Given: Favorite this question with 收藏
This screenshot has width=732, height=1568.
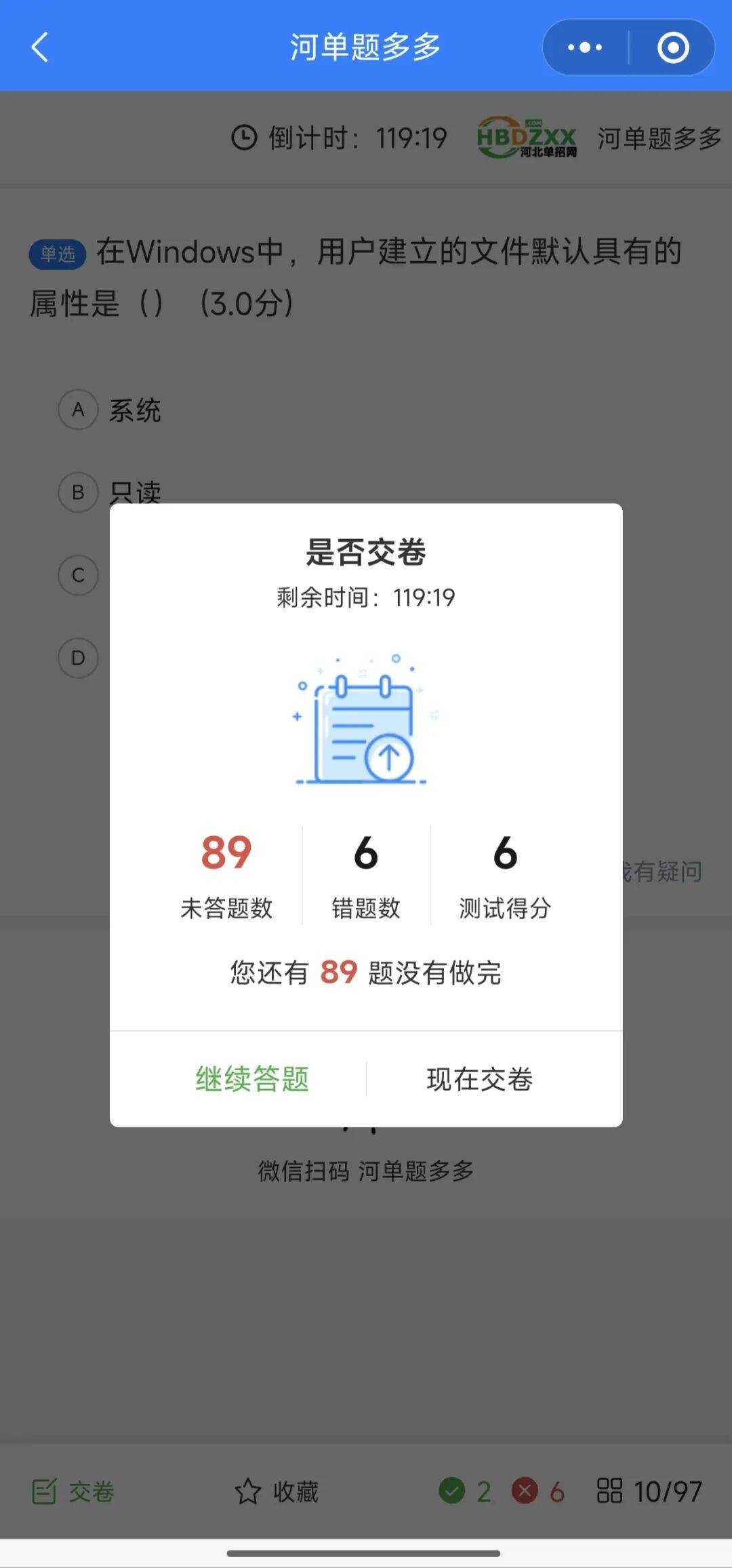Looking at the screenshot, I should coord(277,1491).
